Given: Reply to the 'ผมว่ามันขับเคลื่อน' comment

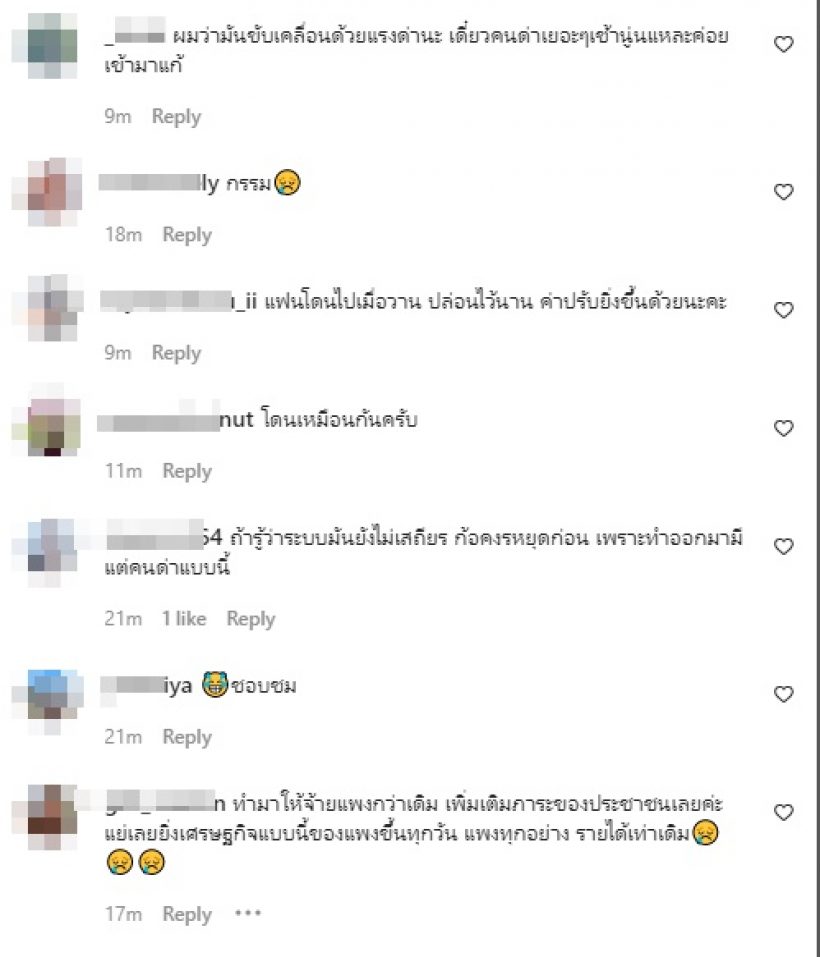Looking at the screenshot, I should point(176,117).
